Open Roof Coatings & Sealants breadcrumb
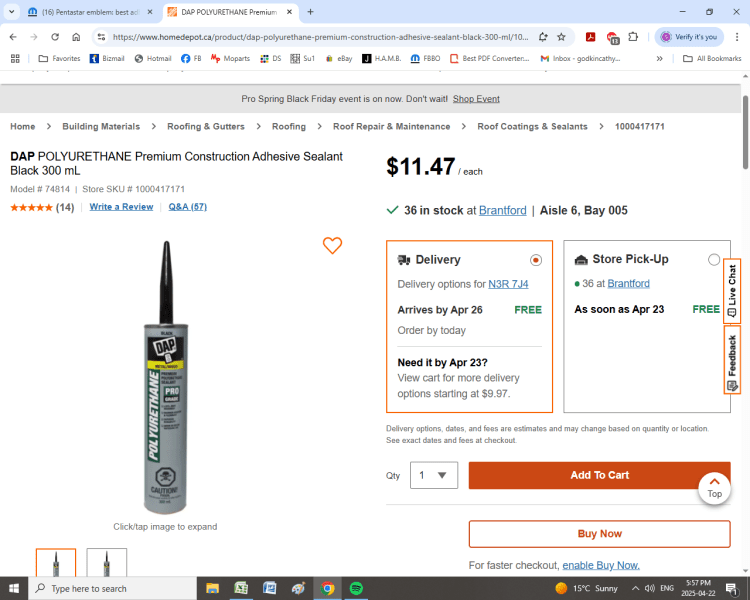The image size is (750, 600). click(532, 127)
